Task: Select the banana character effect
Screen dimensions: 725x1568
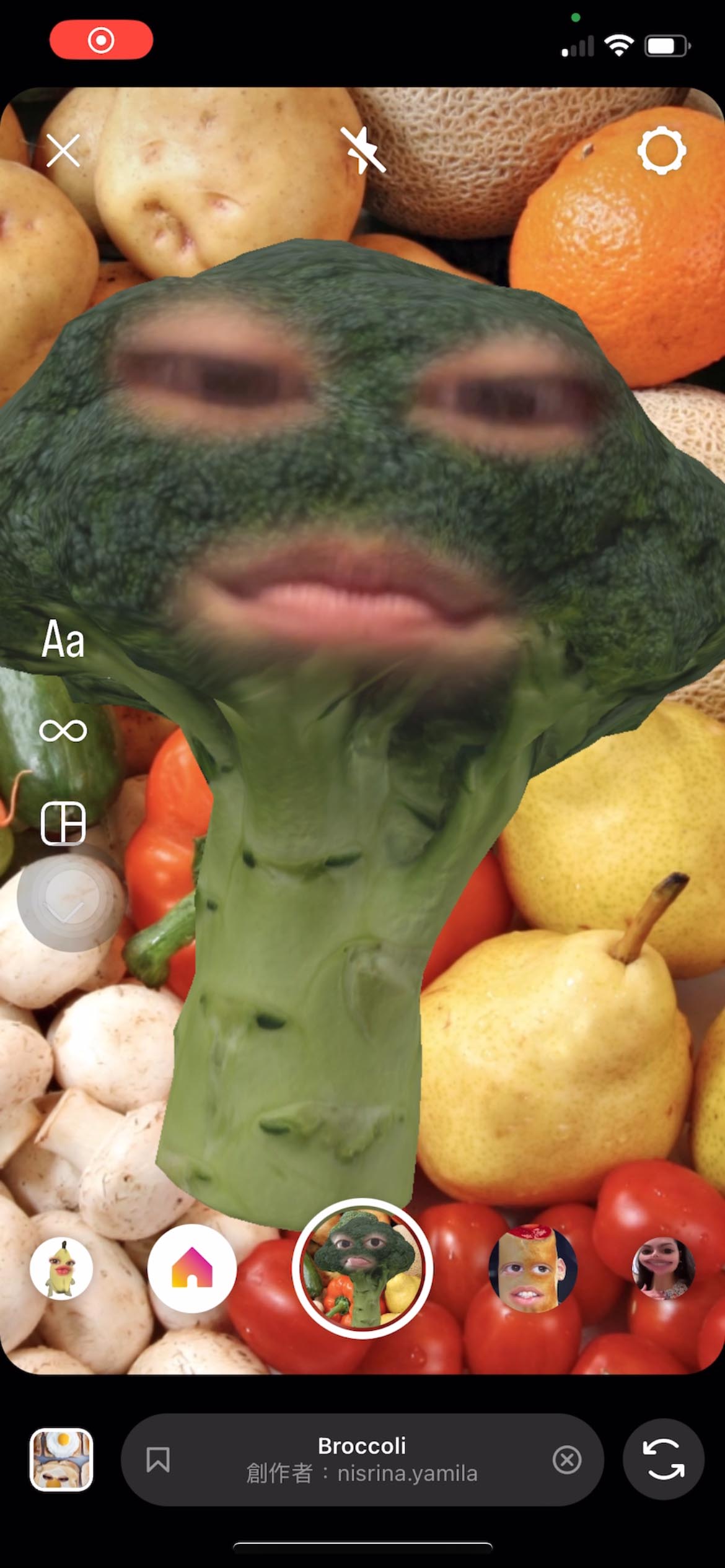Action: [61, 1270]
